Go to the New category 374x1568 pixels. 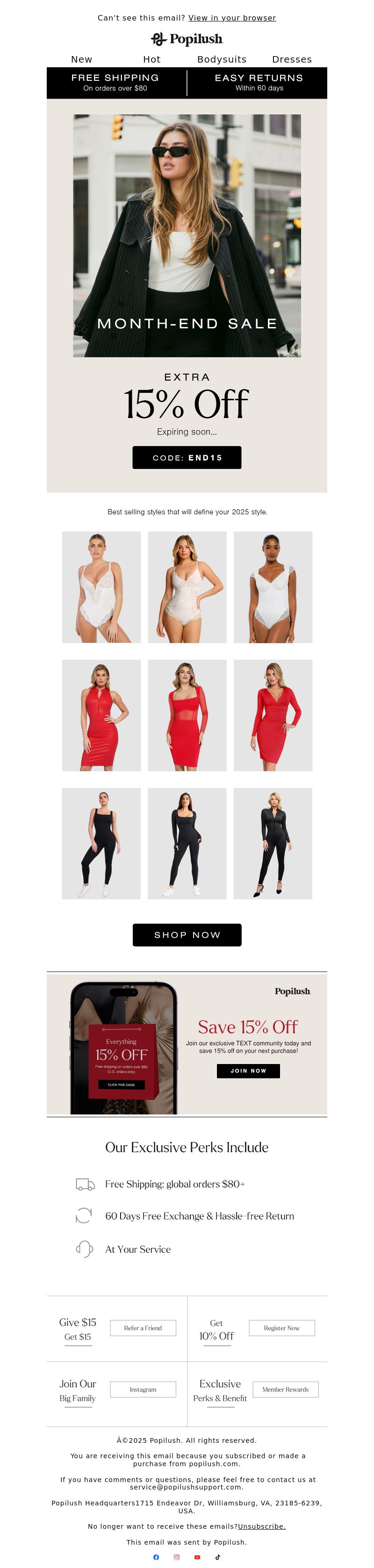pos(82,59)
